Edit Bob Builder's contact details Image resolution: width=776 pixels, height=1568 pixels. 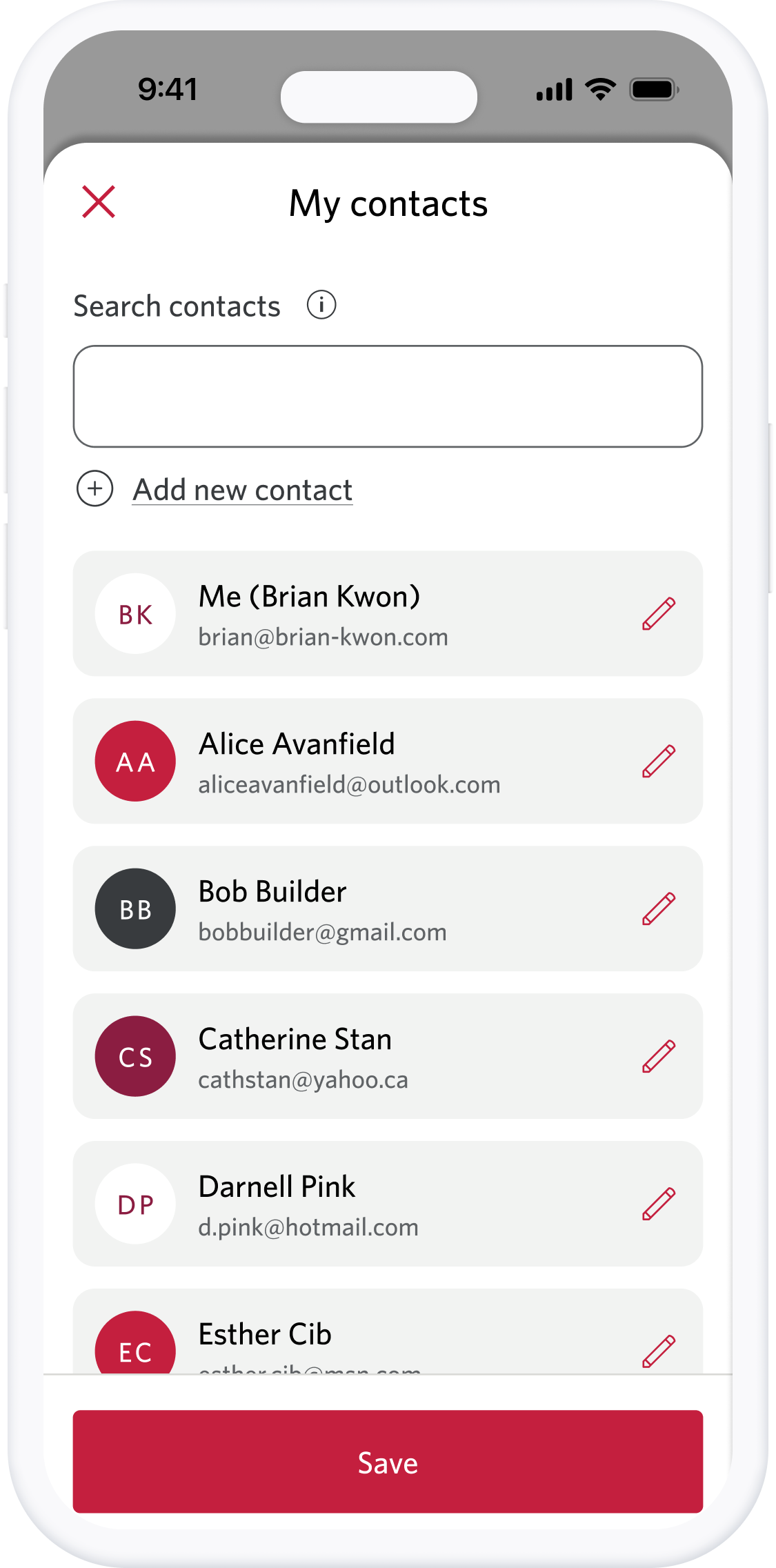click(x=658, y=909)
